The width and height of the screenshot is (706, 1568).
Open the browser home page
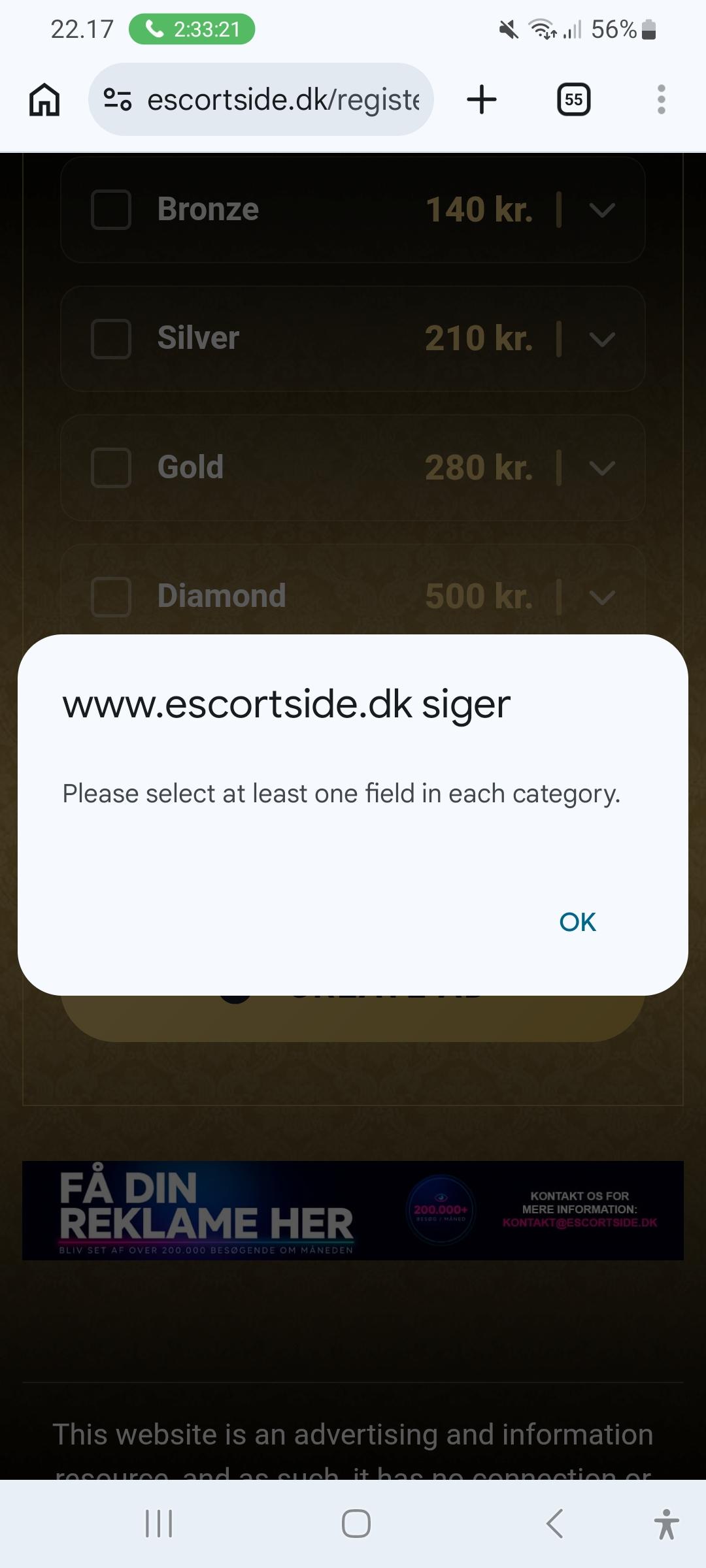pyautogui.click(x=44, y=100)
